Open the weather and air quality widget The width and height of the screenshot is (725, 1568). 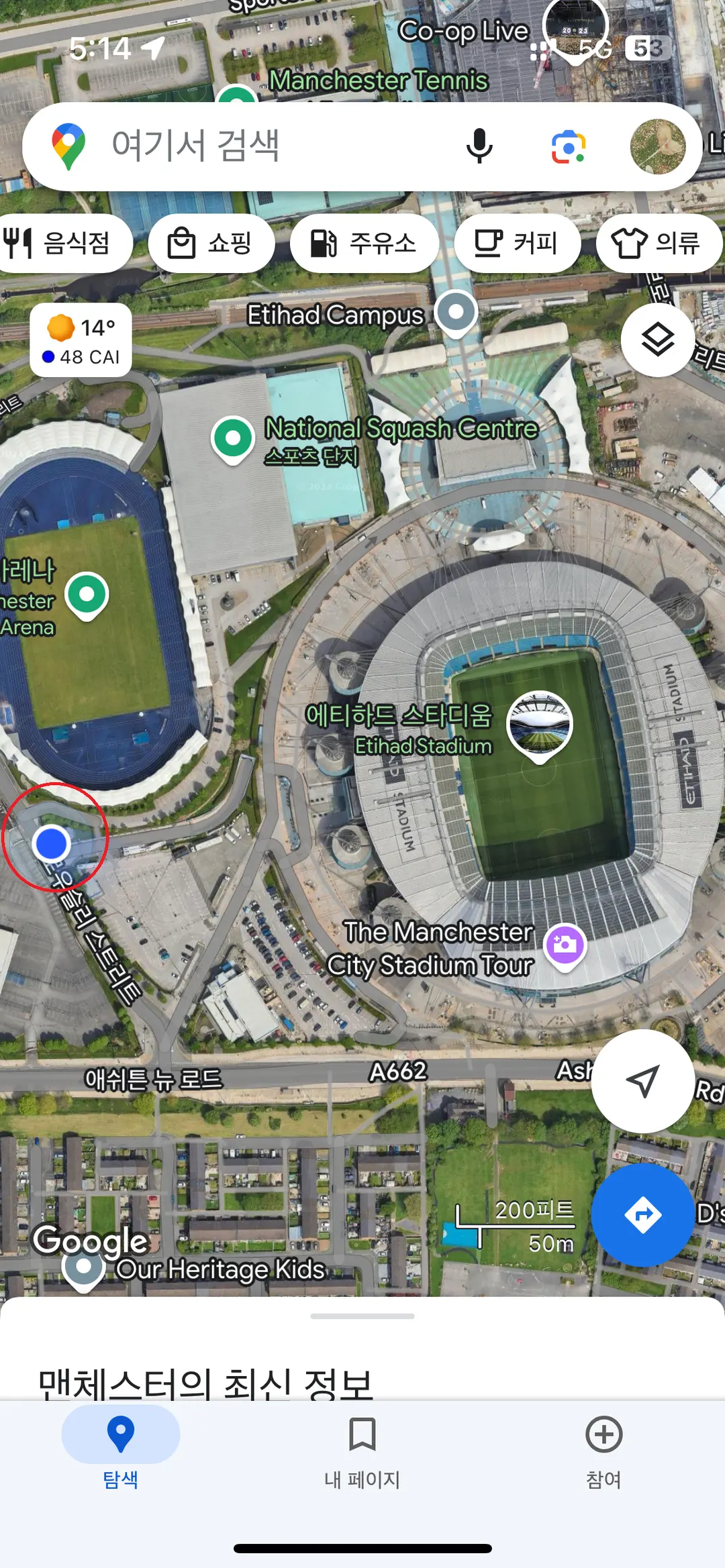point(81,340)
